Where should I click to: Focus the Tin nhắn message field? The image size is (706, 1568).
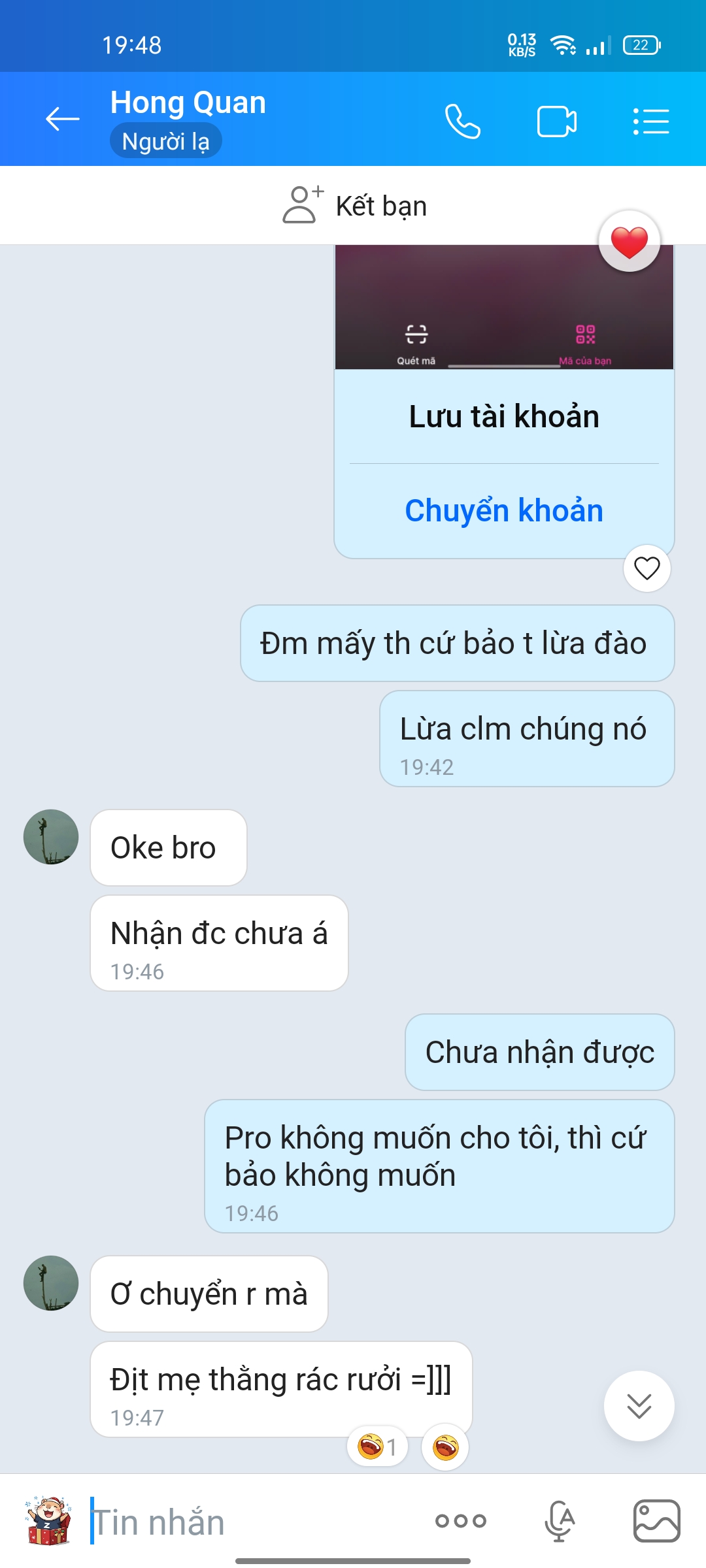coord(255,1522)
